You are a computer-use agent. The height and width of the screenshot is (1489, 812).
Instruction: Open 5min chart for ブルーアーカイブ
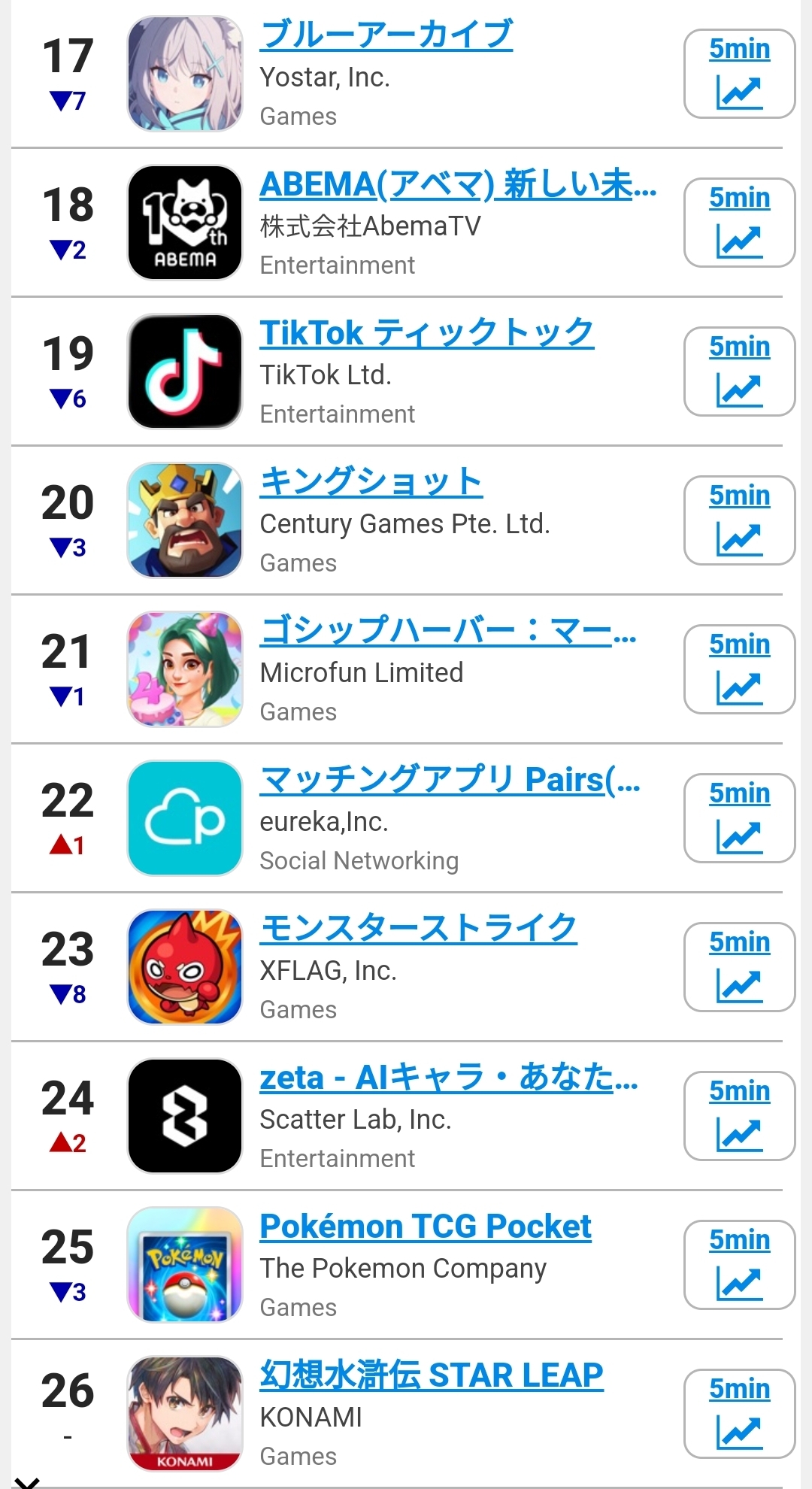click(739, 74)
